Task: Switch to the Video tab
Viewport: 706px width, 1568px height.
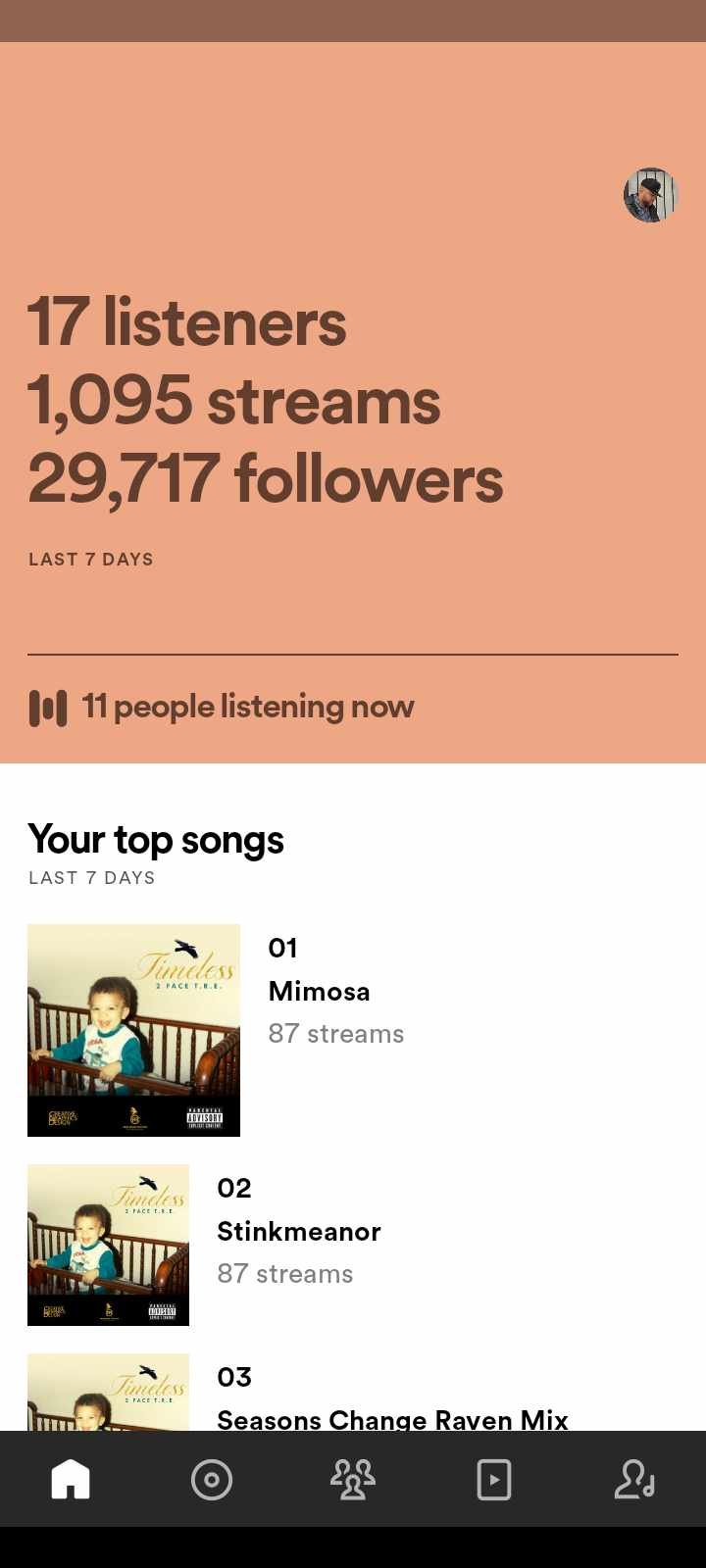Action: 493,1479
